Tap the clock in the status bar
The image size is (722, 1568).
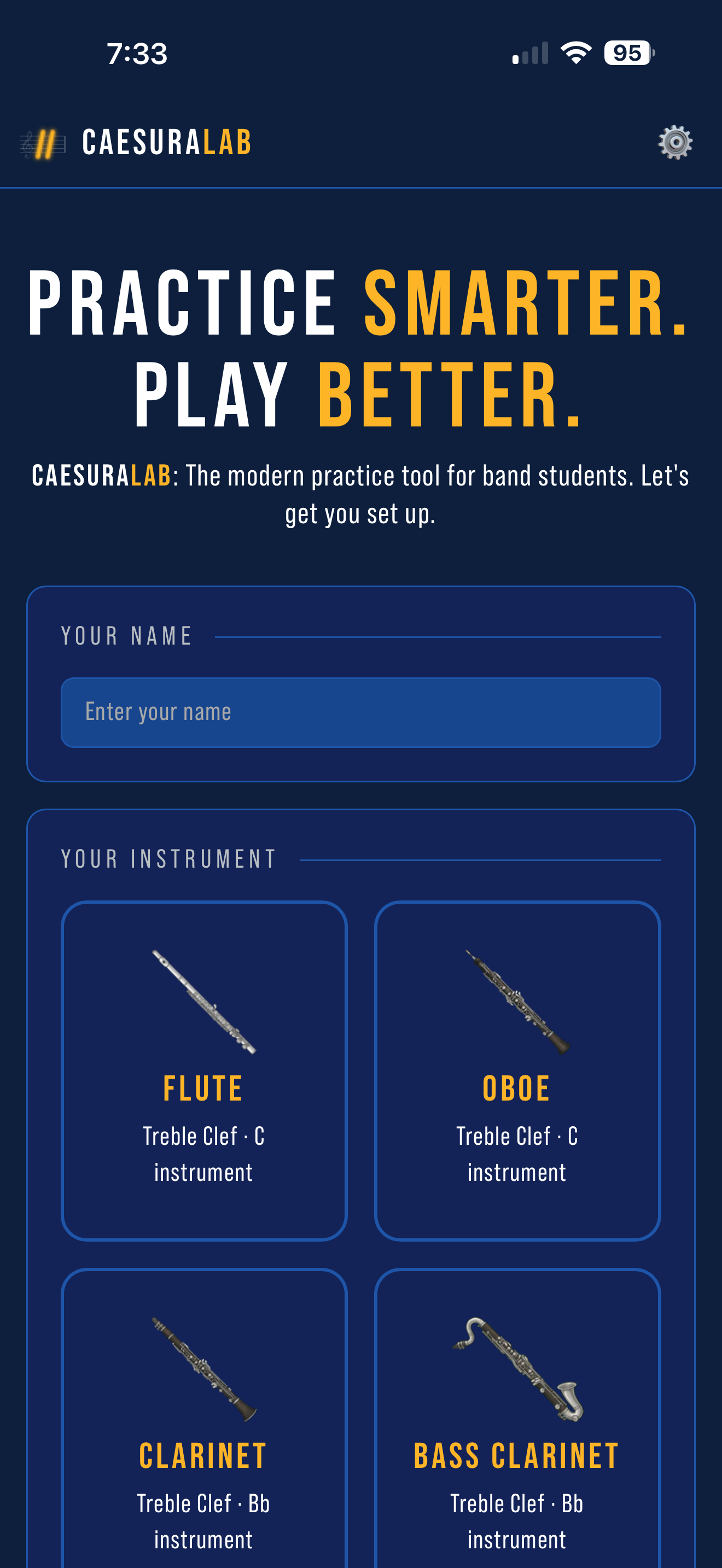point(135,54)
